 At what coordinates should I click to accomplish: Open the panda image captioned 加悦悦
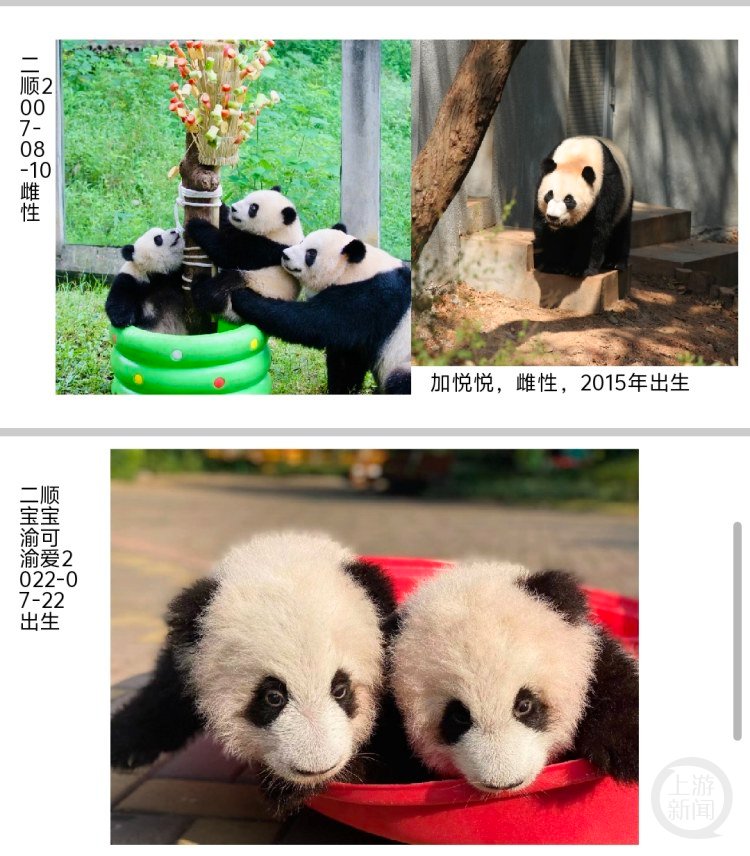[x=575, y=203]
